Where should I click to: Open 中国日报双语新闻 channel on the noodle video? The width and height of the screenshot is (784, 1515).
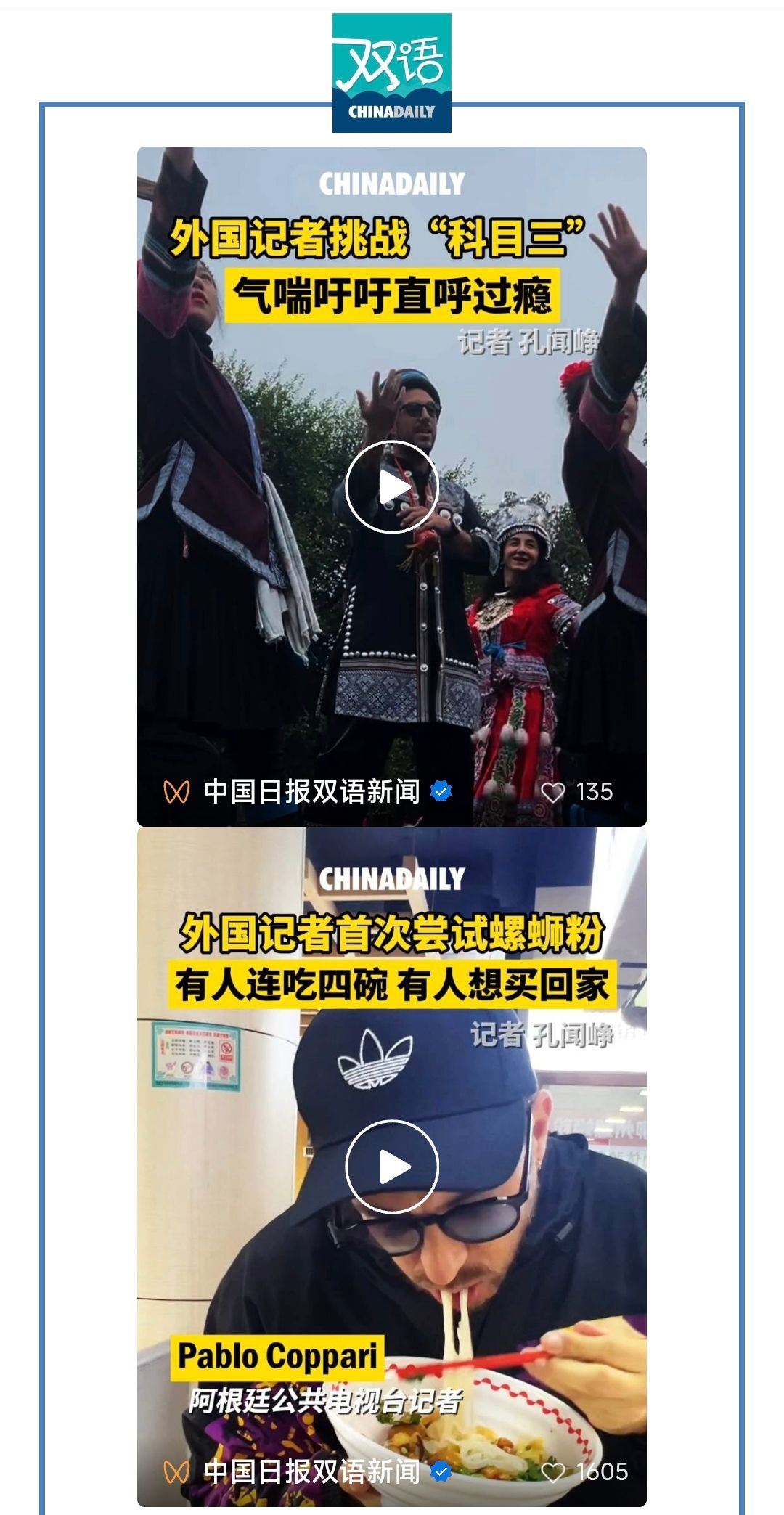click(x=311, y=1472)
